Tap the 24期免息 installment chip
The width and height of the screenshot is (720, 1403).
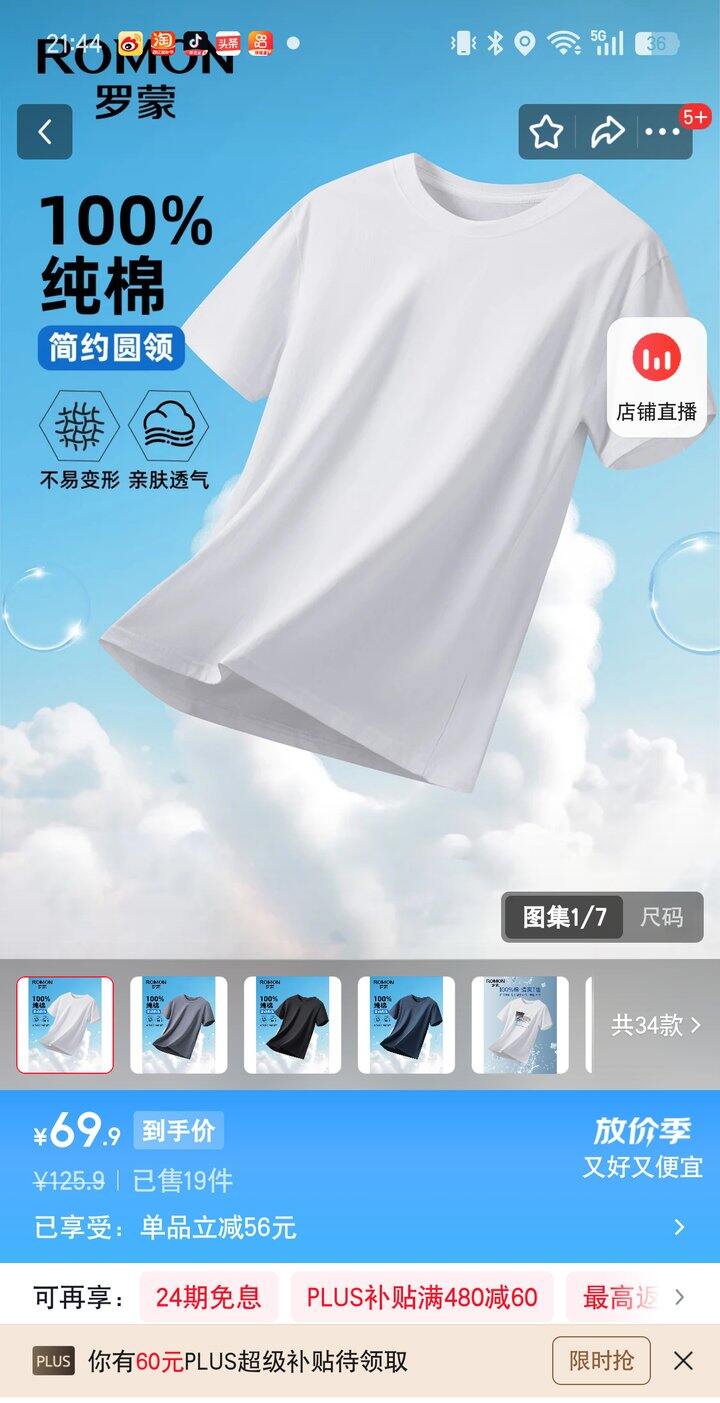(208, 1298)
